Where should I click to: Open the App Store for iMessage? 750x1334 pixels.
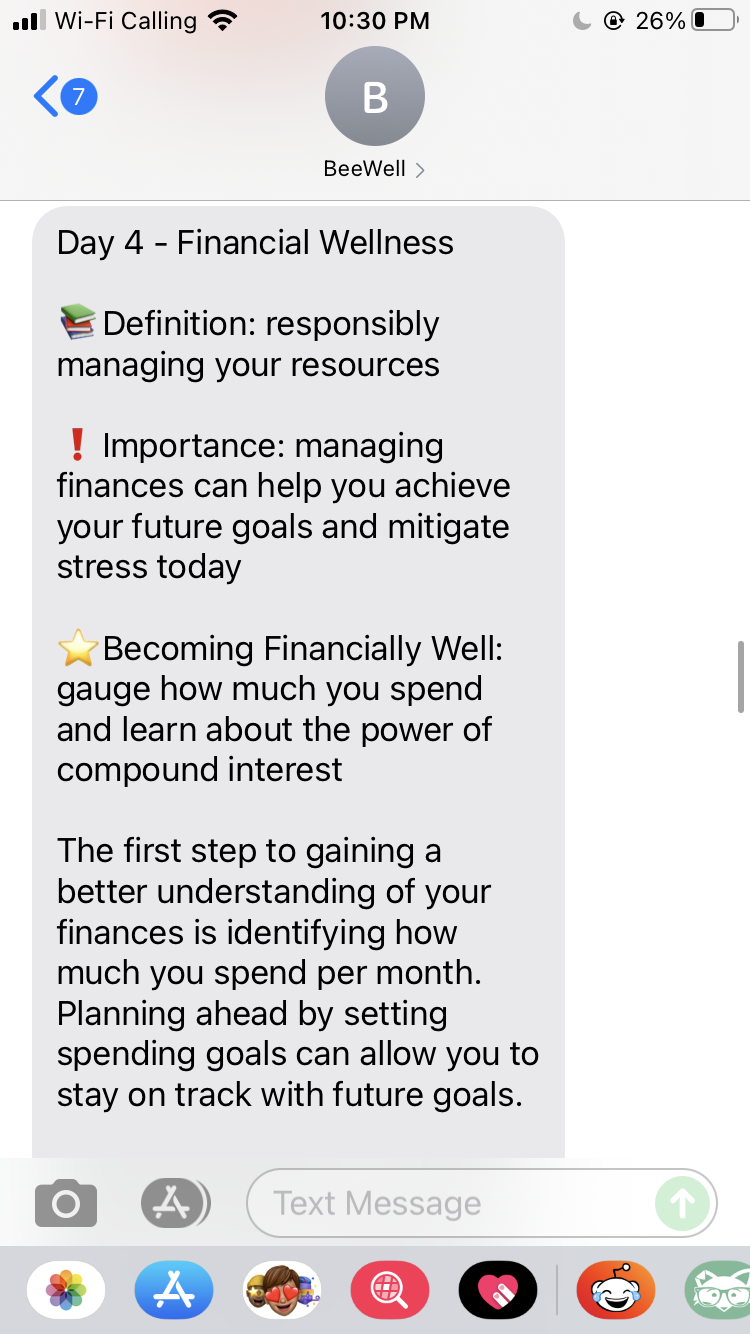click(x=174, y=1290)
